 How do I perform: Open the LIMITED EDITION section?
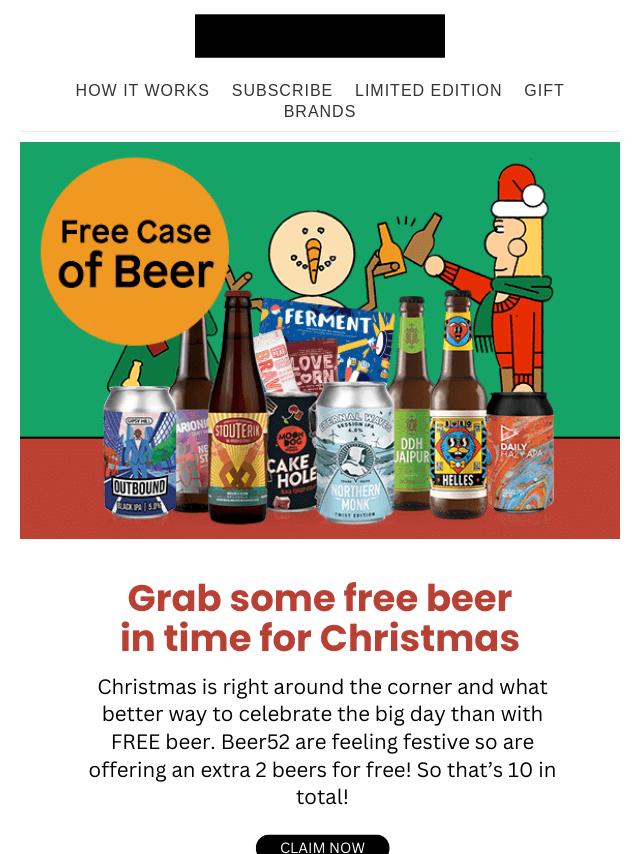[428, 90]
